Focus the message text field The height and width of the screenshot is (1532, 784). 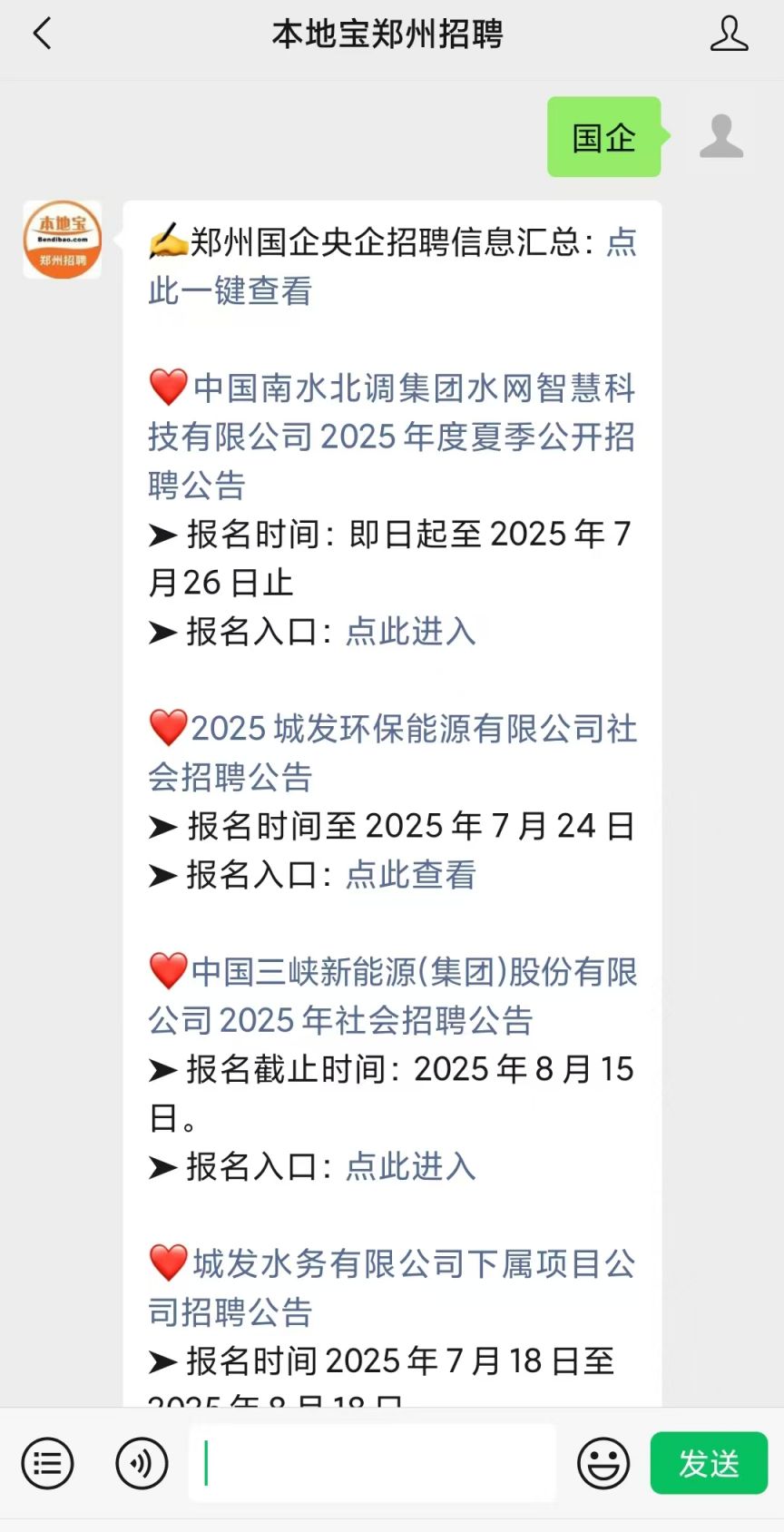point(372,1463)
